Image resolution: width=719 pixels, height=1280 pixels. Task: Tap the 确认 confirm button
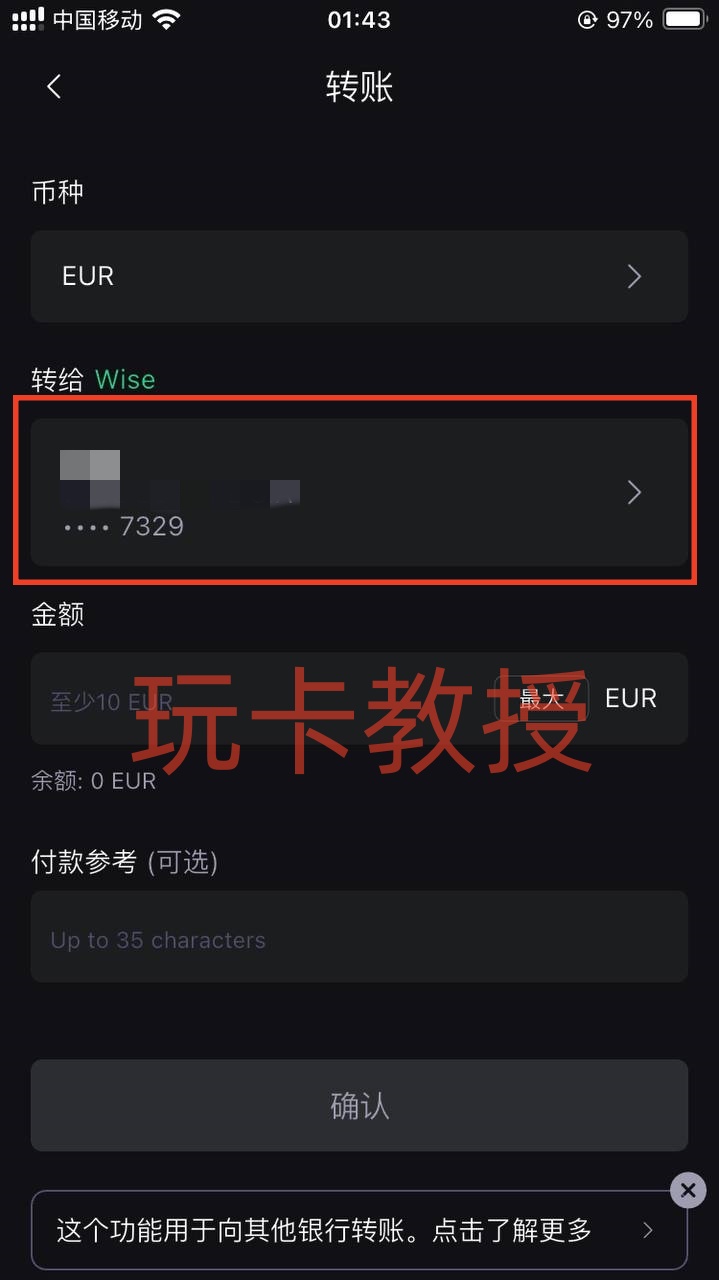(x=359, y=1106)
